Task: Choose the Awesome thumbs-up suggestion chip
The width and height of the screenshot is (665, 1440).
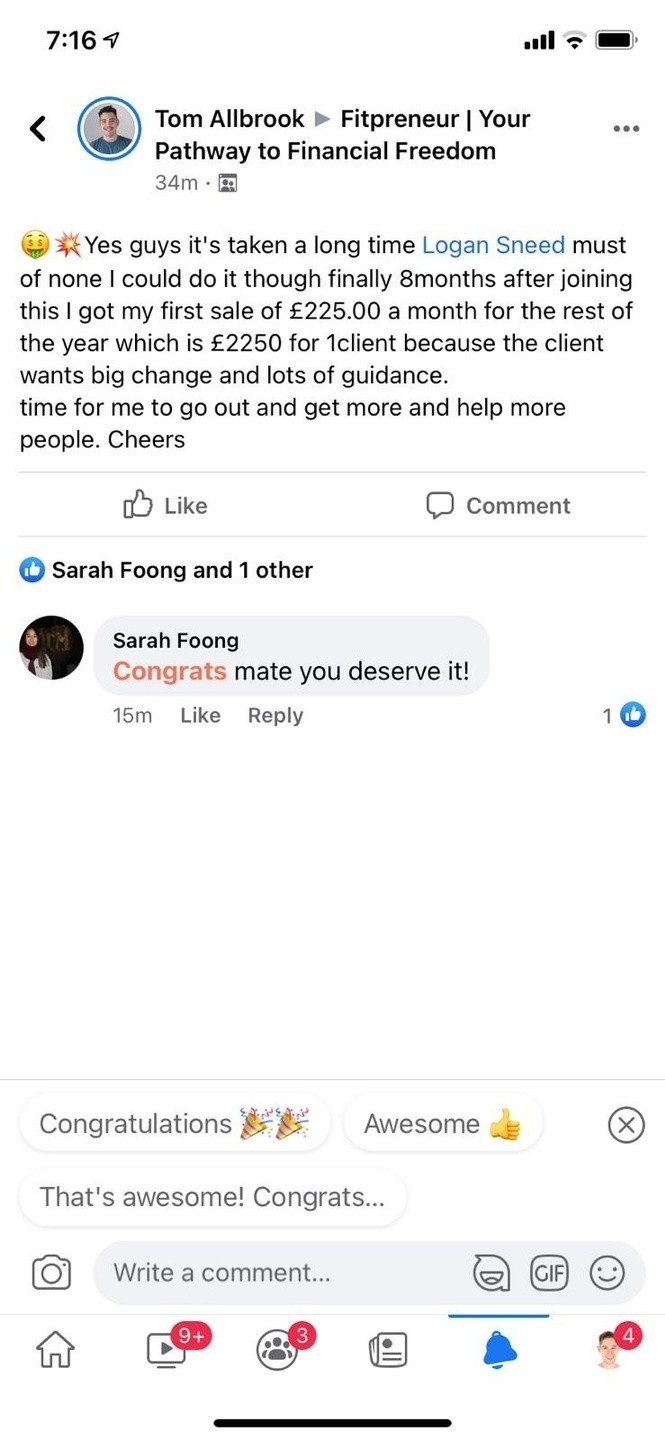Action: (442, 1124)
